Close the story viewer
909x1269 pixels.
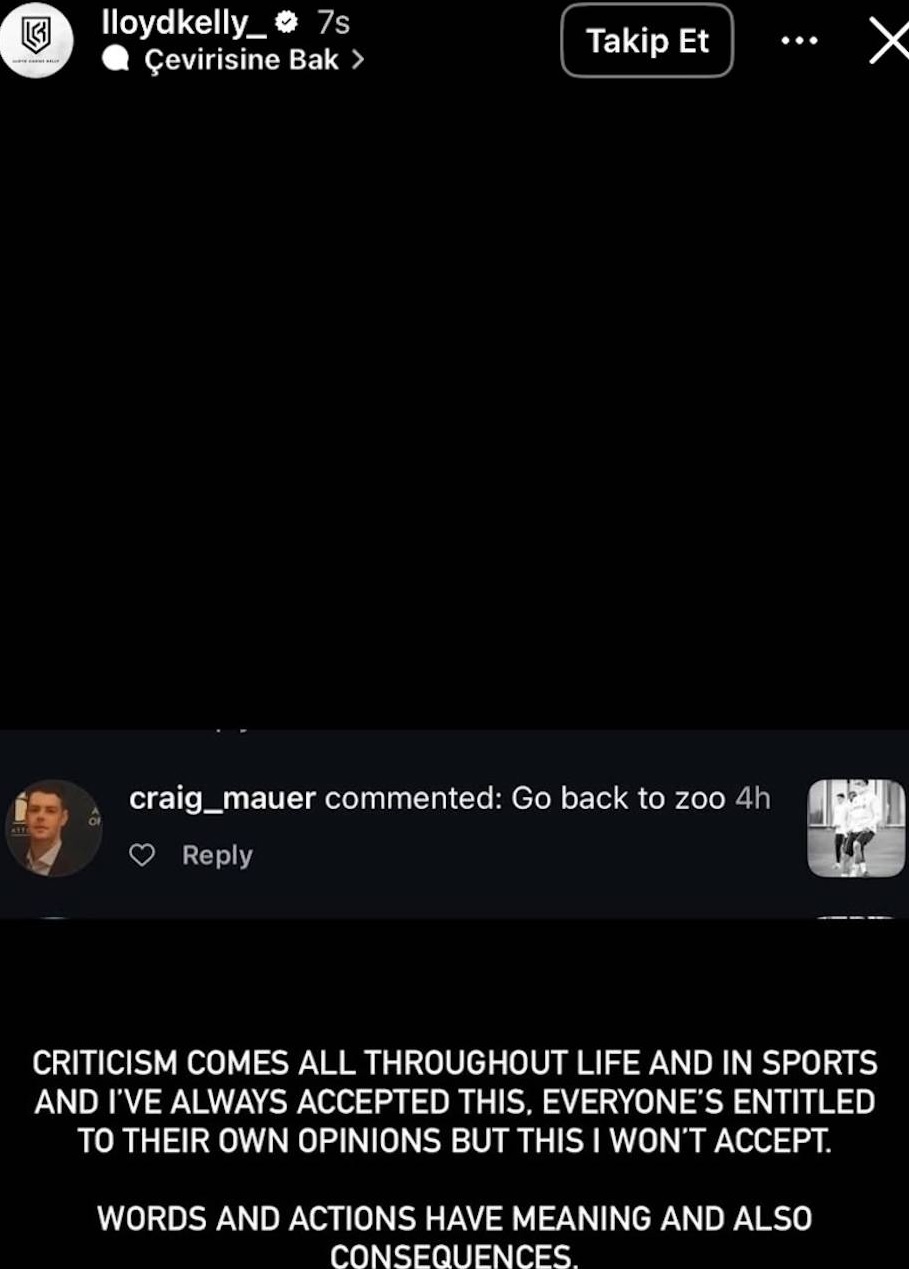pos(888,41)
